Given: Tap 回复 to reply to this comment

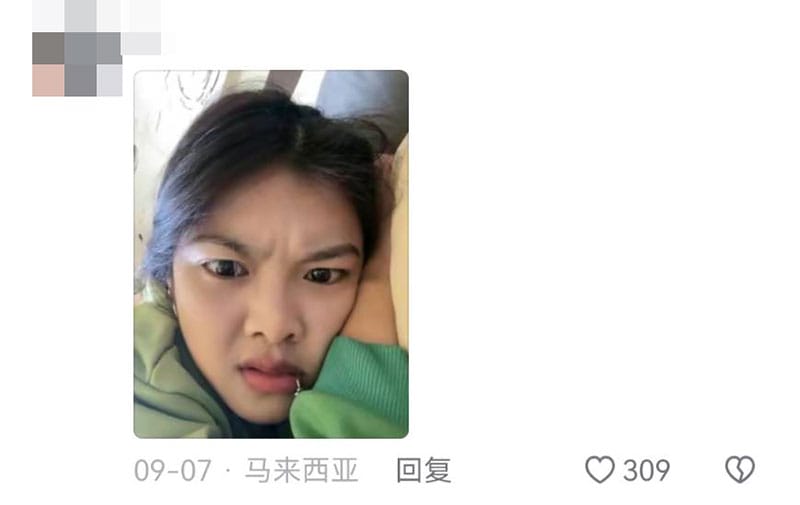Looking at the screenshot, I should pos(423,470).
